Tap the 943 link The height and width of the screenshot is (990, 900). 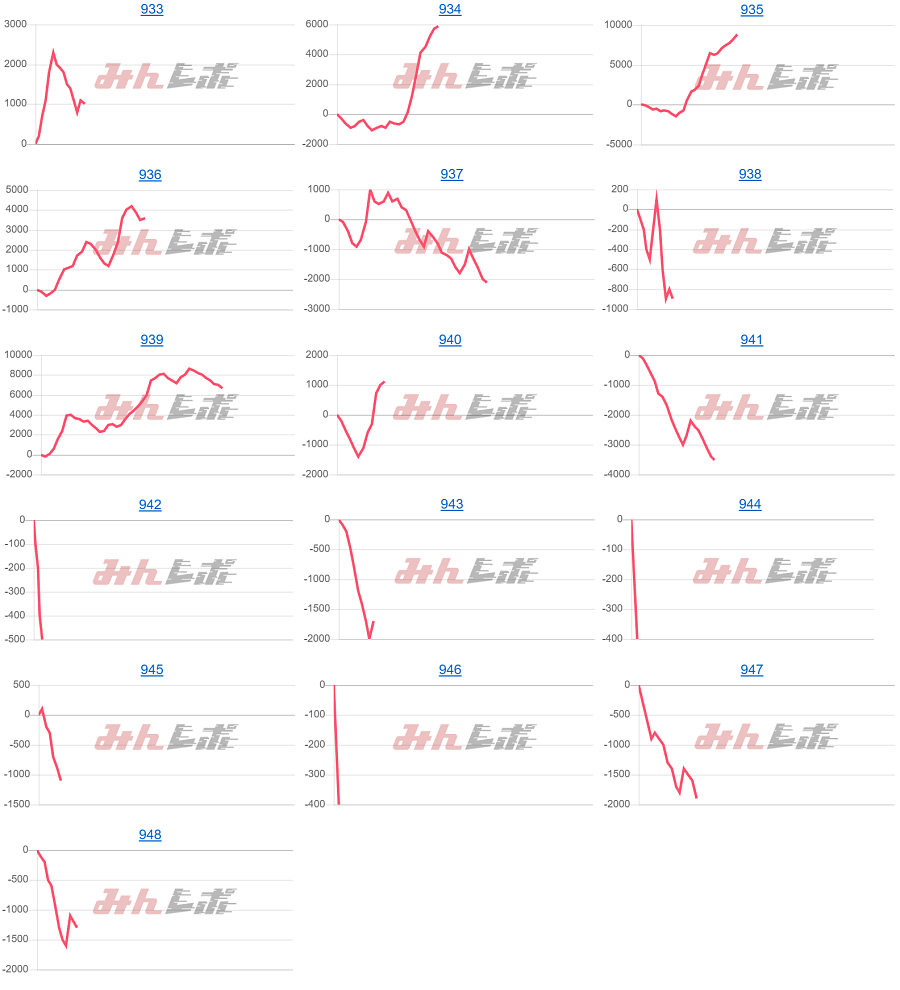click(452, 504)
